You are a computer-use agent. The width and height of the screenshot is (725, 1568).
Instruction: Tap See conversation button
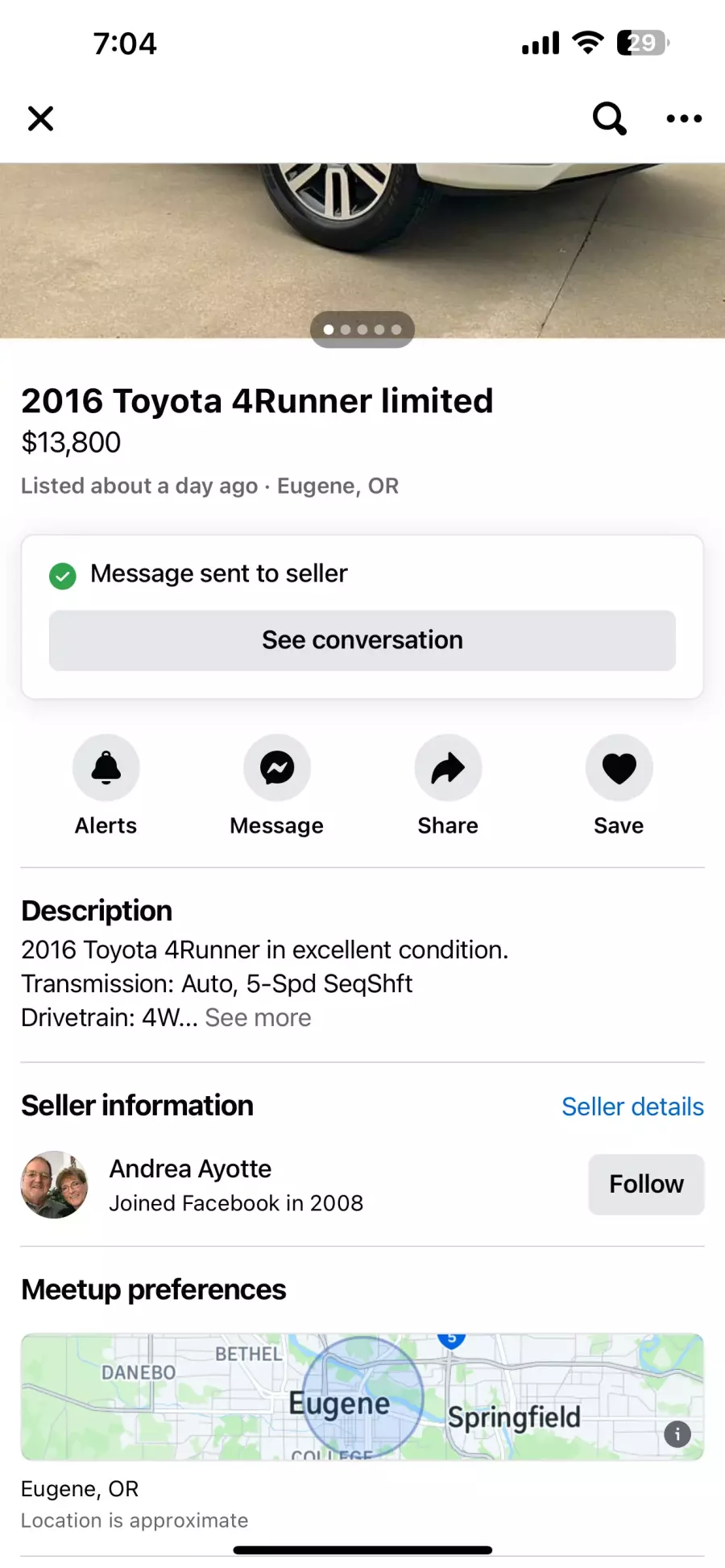(x=362, y=640)
